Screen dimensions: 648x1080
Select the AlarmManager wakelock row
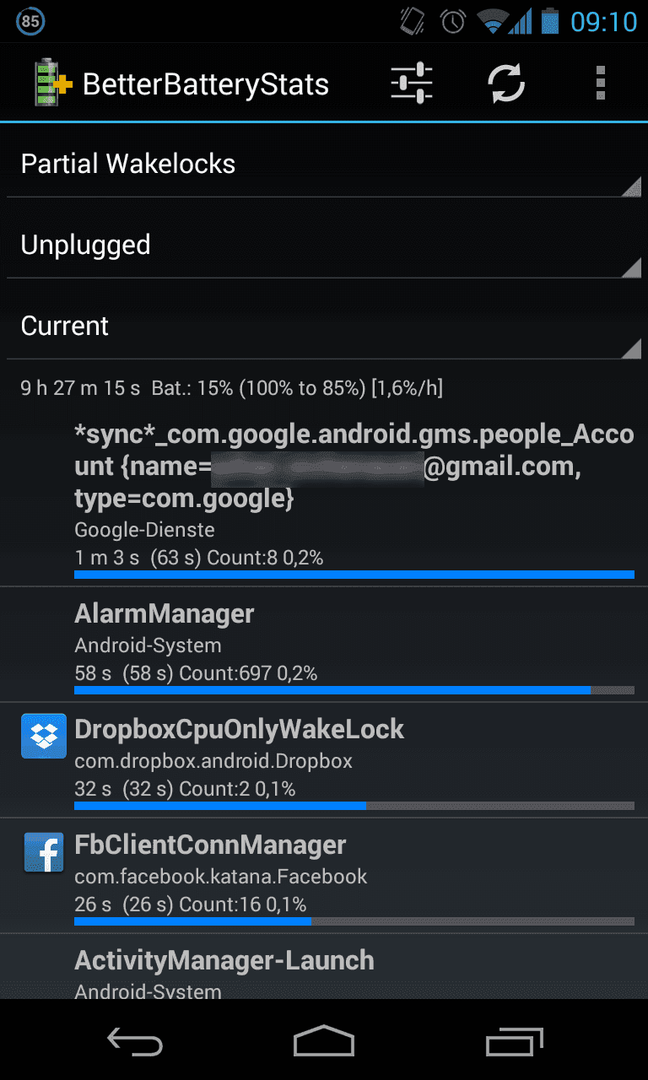click(324, 645)
